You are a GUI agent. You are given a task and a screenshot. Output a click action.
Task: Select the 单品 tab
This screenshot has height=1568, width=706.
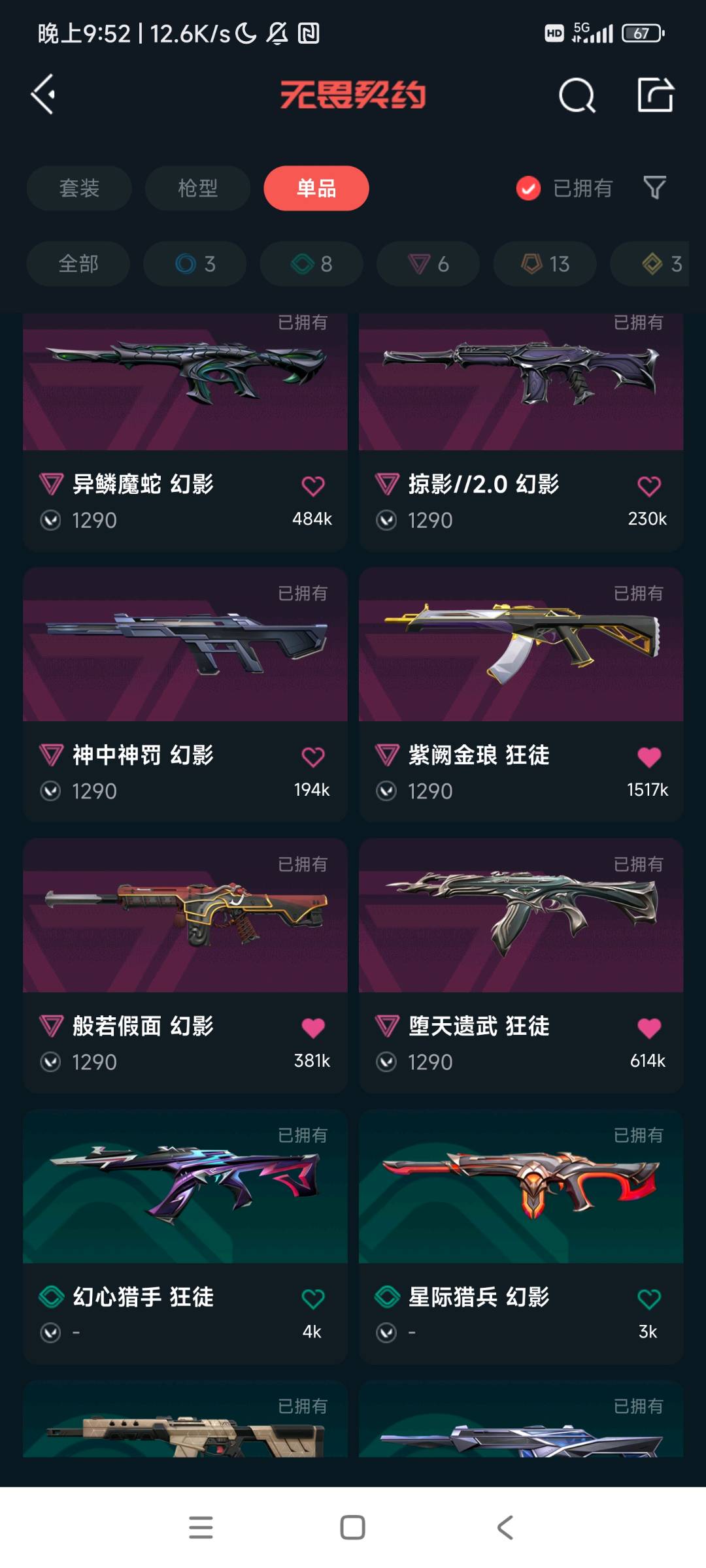coord(316,188)
